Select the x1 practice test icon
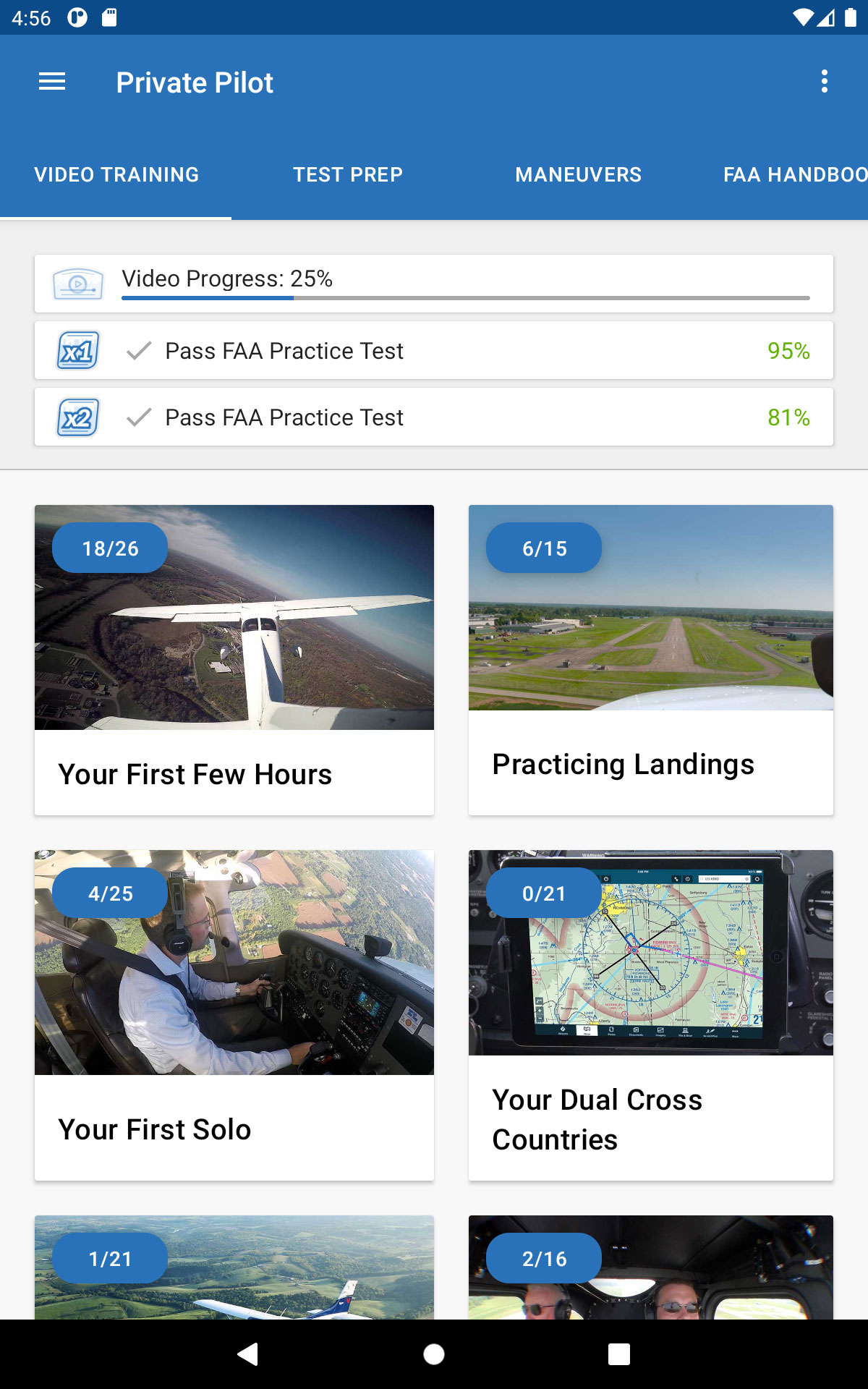868x1389 pixels. tap(77, 350)
